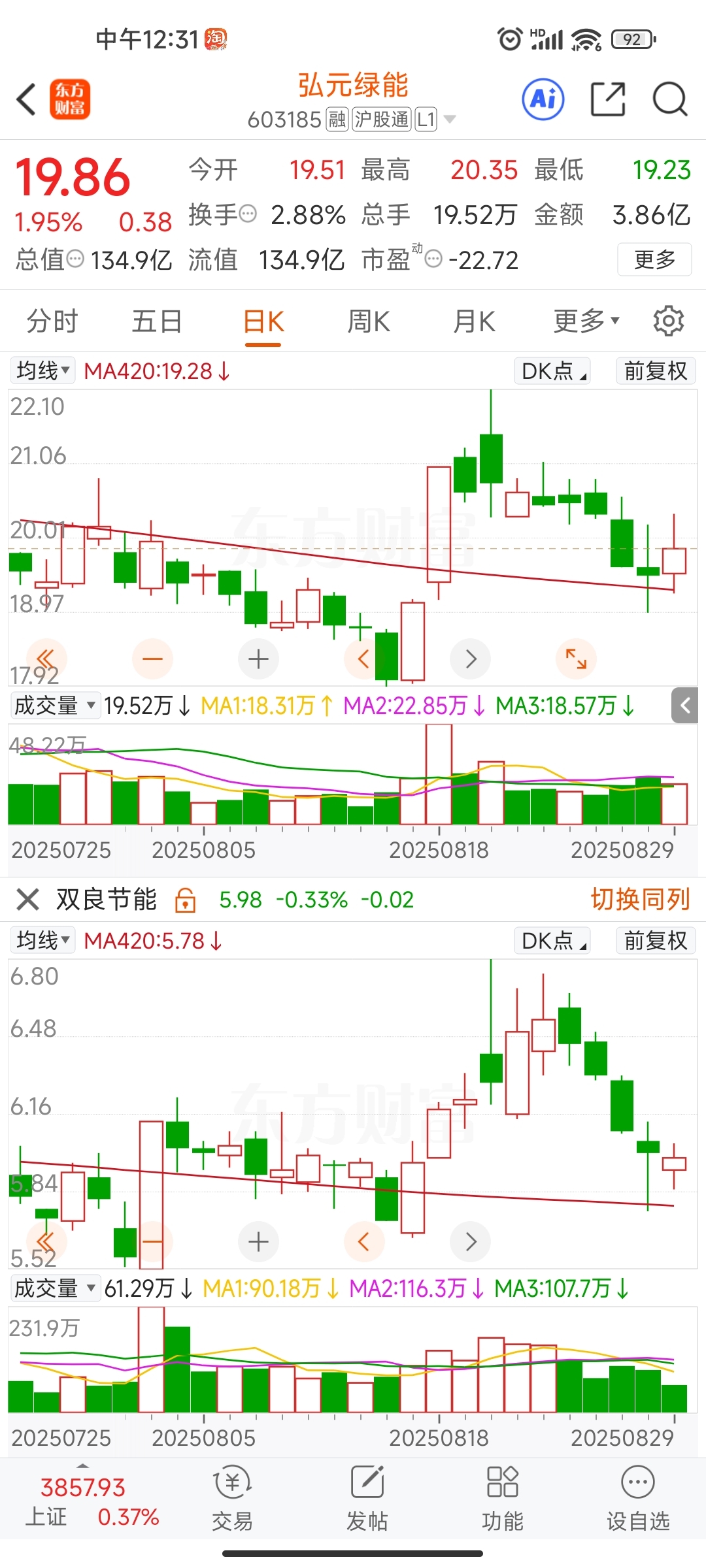Tap 更多 button beside 市盈 data

tap(654, 259)
